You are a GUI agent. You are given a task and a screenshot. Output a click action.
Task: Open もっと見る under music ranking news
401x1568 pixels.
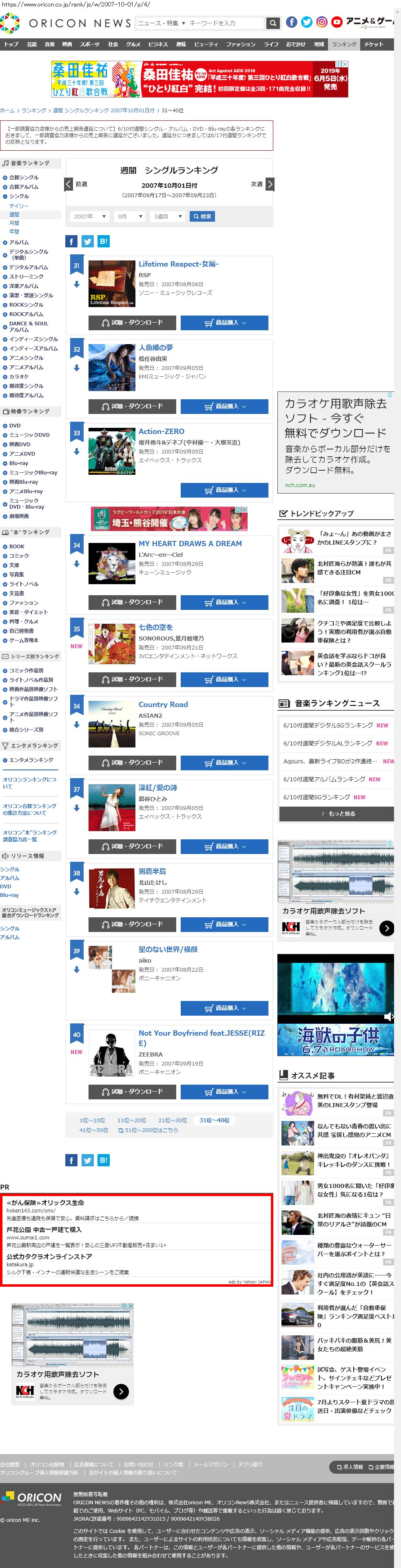pos(337,814)
